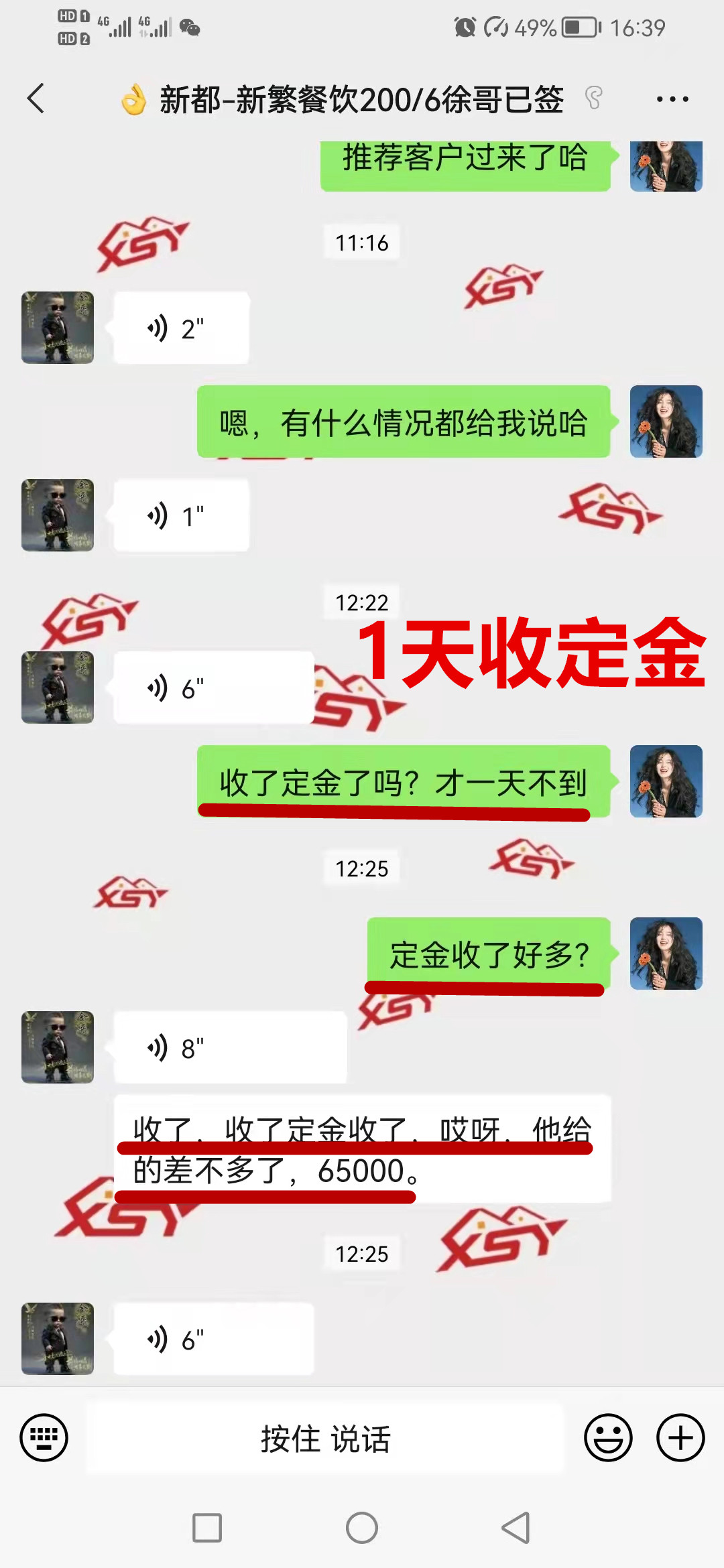The width and height of the screenshot is (724, 1568).
Task: Tap the system home button
Action: (x=362, y=1528)
